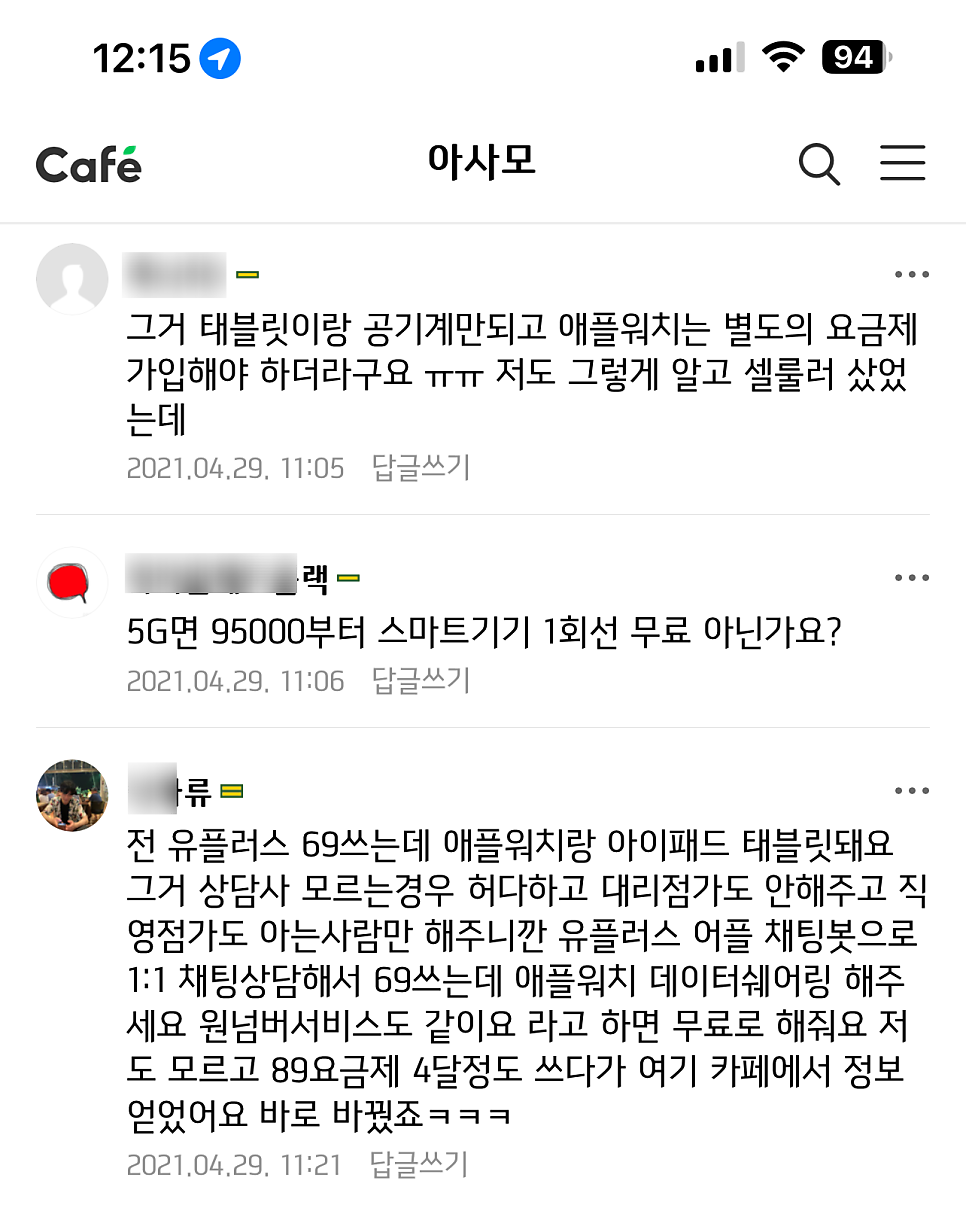Reply to the 11:06 comment via 답글쓰기
This screenshot has height=1208, width=966.
[x=420, y=681]
